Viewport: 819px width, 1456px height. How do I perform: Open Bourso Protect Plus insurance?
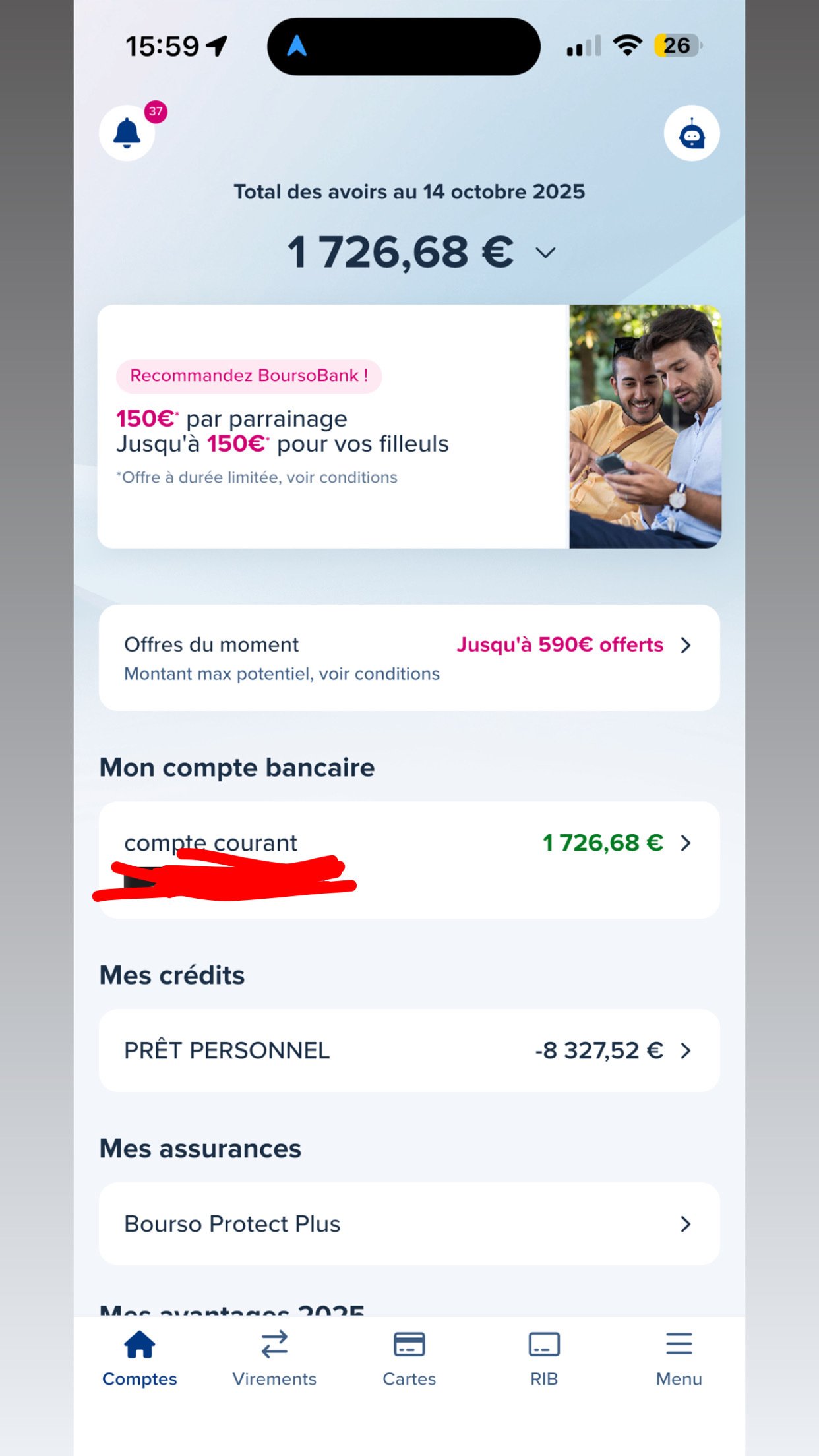409,1223
